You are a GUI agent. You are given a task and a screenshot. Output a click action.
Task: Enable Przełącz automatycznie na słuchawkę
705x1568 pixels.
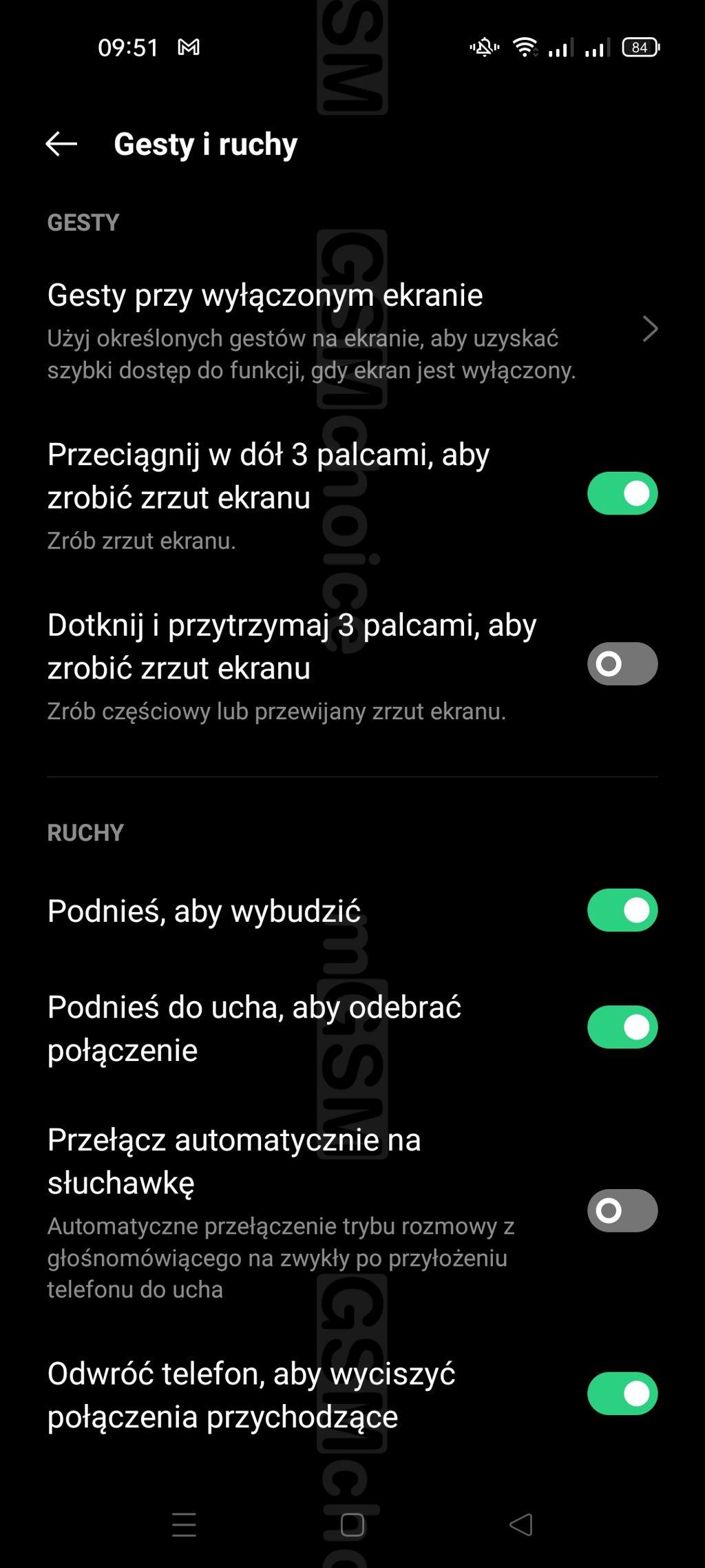622,1210
